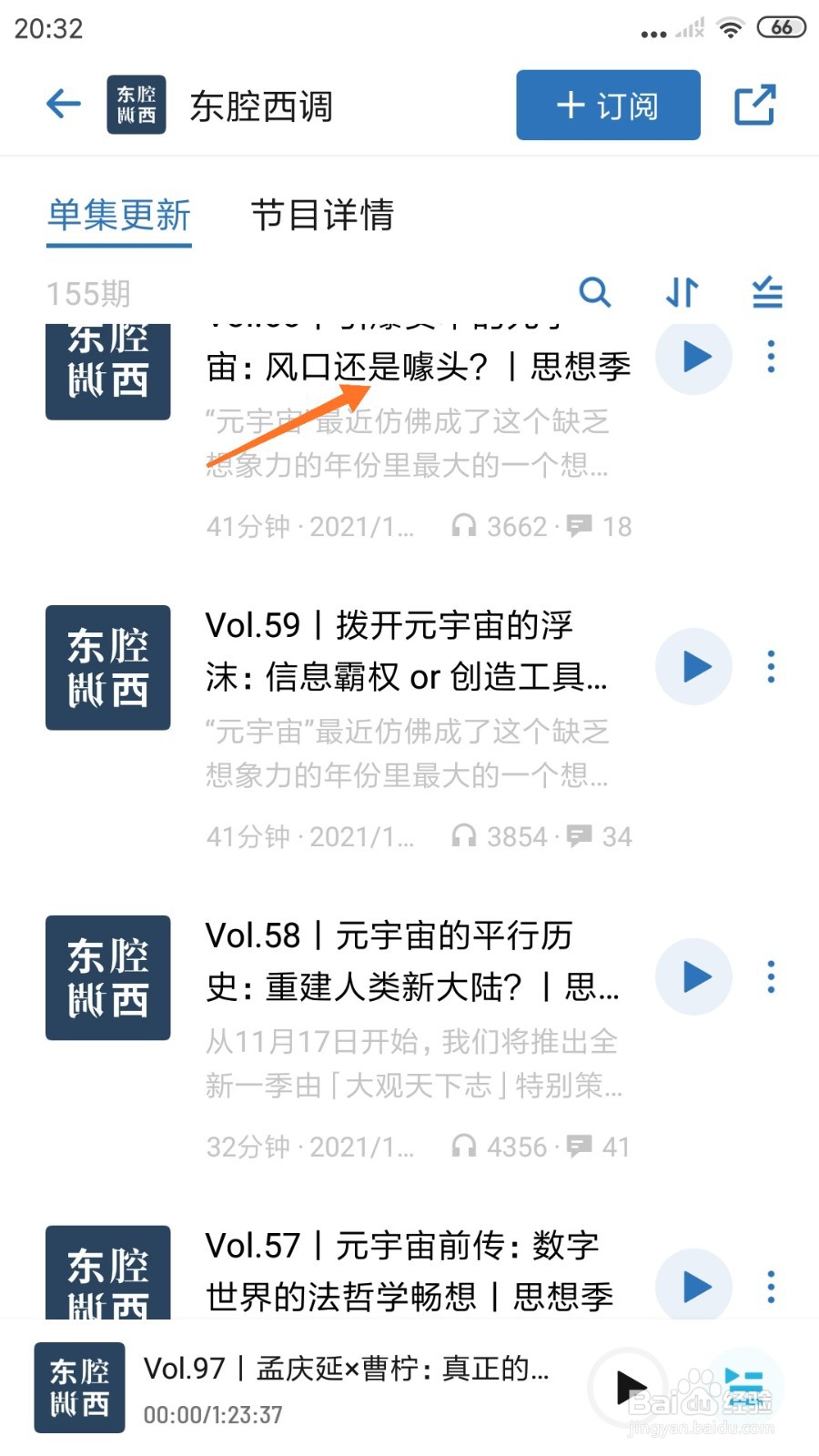Open the options menu for Vol.59 episode
The image size is (819, 1456).
tap(771, 667)
